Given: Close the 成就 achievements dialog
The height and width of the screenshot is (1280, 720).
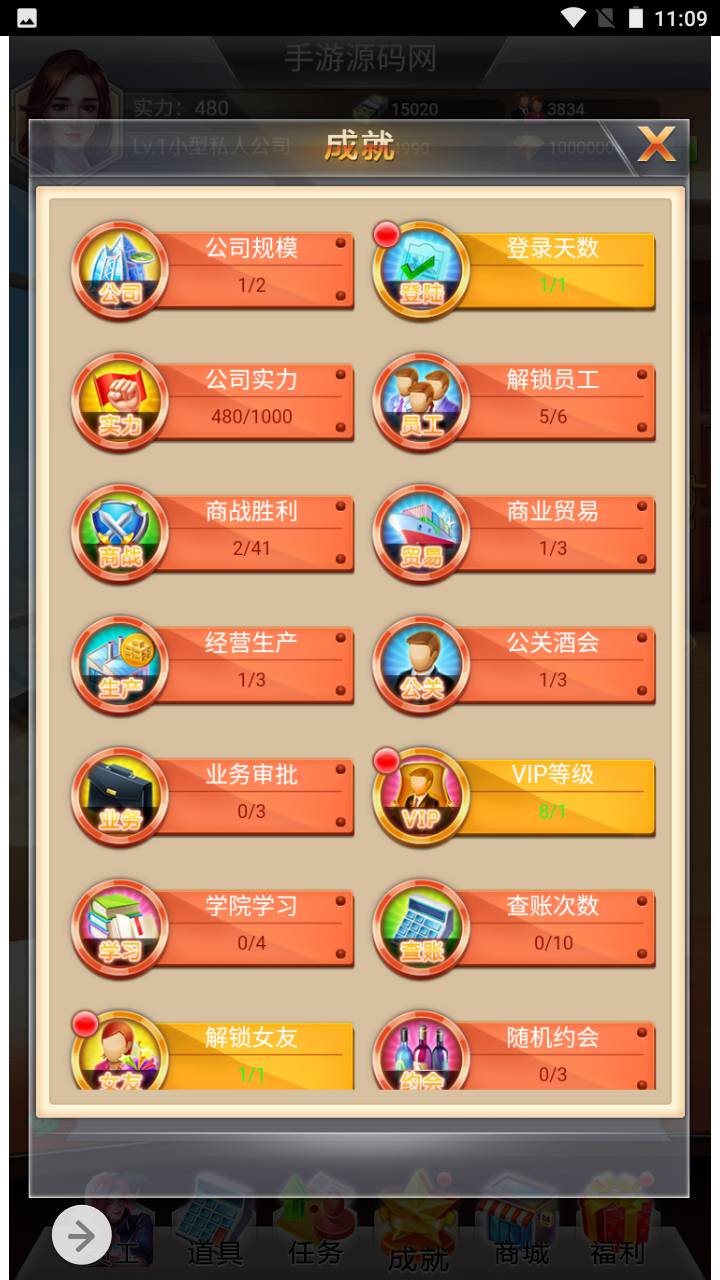Looking at the screenshot, I should (656, 146).
